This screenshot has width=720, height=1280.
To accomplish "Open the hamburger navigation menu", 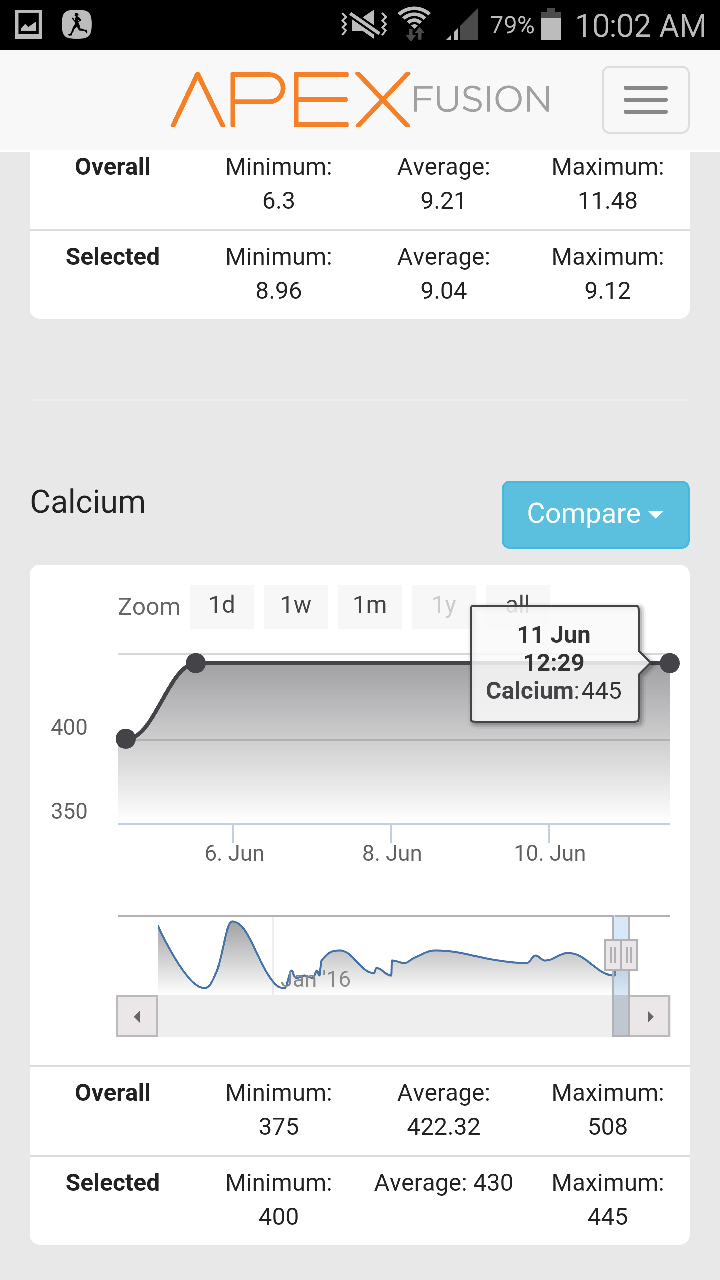I will [x=645, y=100].
